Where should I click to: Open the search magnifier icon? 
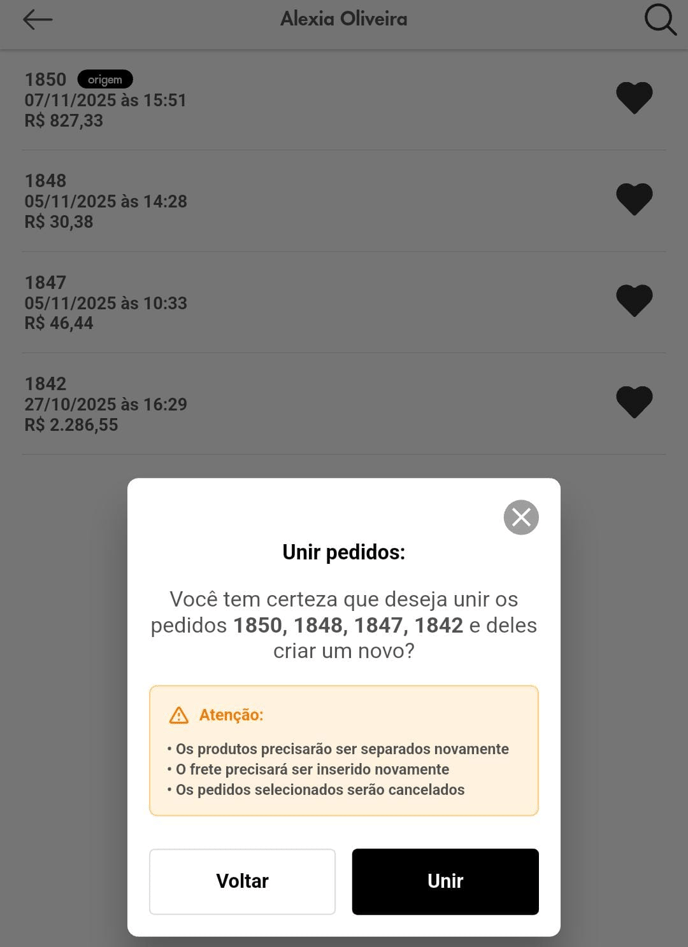click(660, 19)
